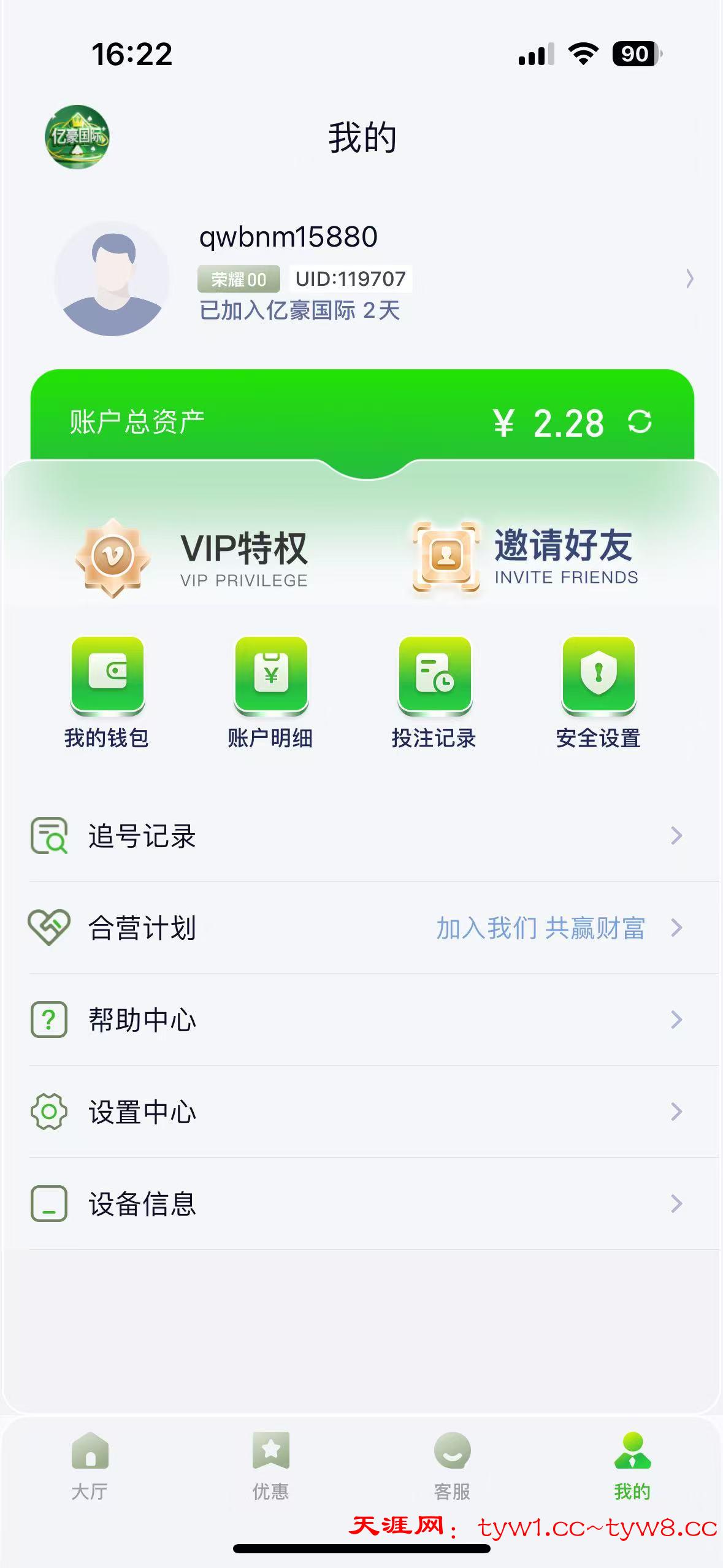This screenshot has width=723, height=1568.
Task: Open the 投注记录 betting records icon
Action: (434, 675)
